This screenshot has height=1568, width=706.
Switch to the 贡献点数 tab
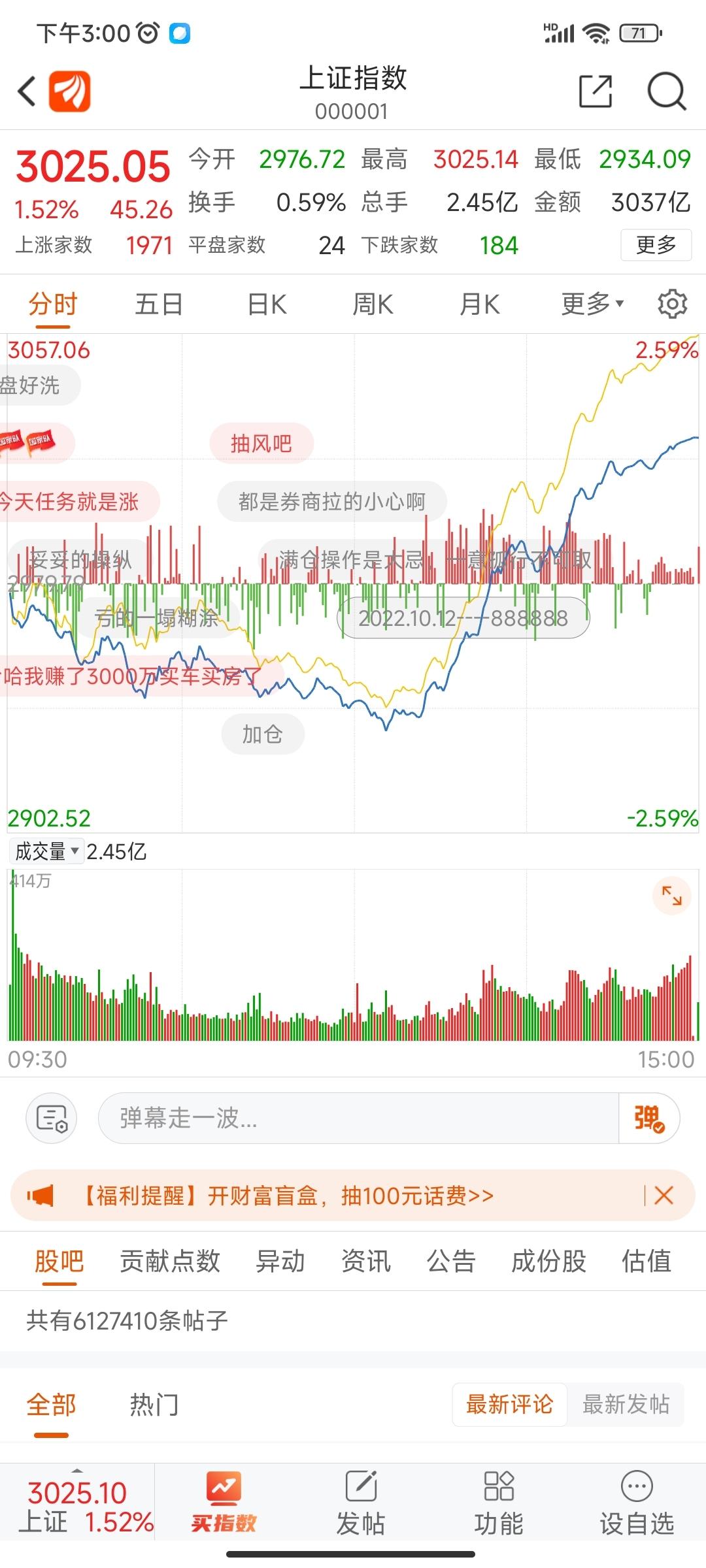point(170,1261)
